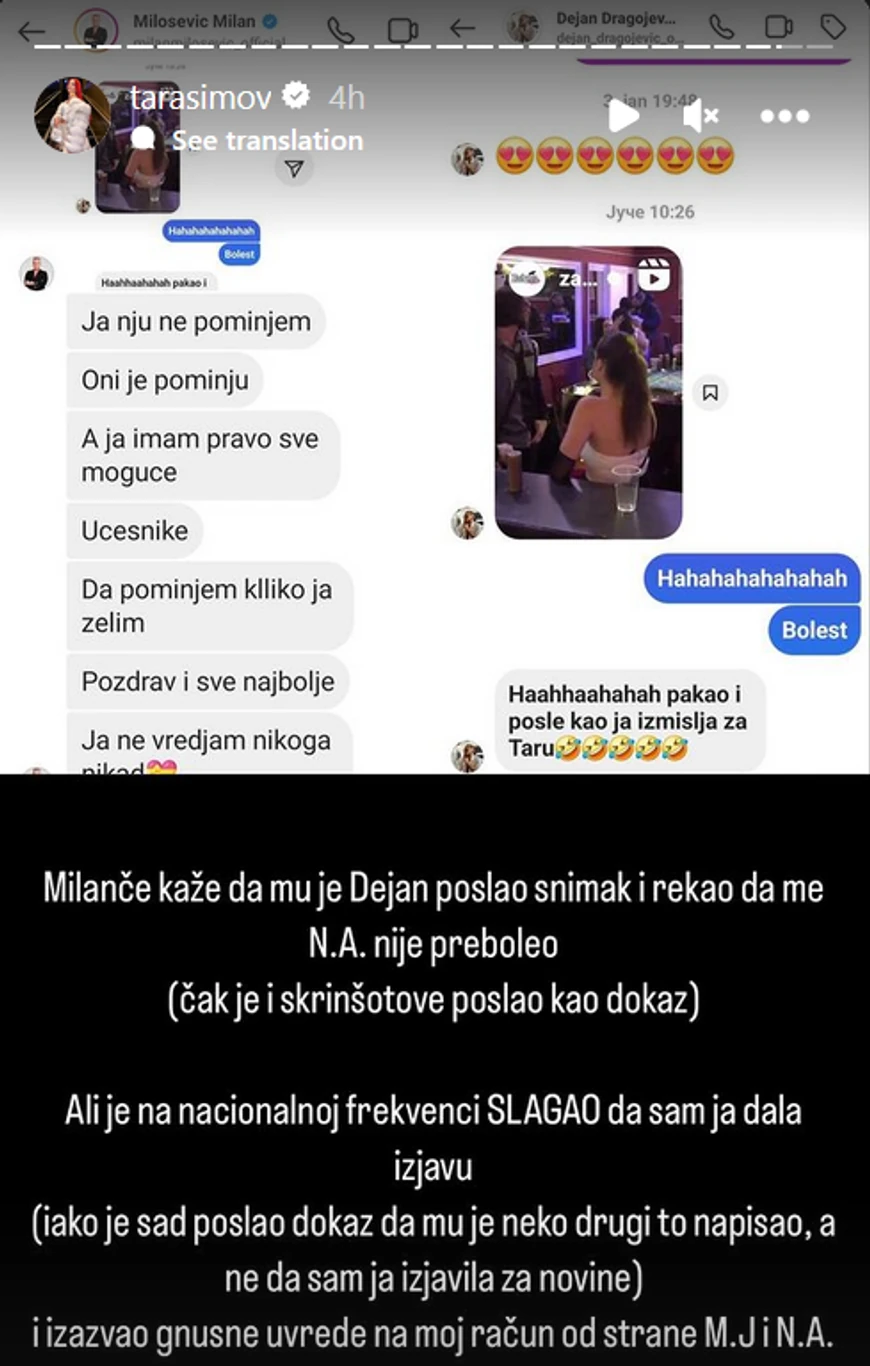This screenshot has width=870, height=1366.
Task: Resume story playback
Action: click(623, 116)
